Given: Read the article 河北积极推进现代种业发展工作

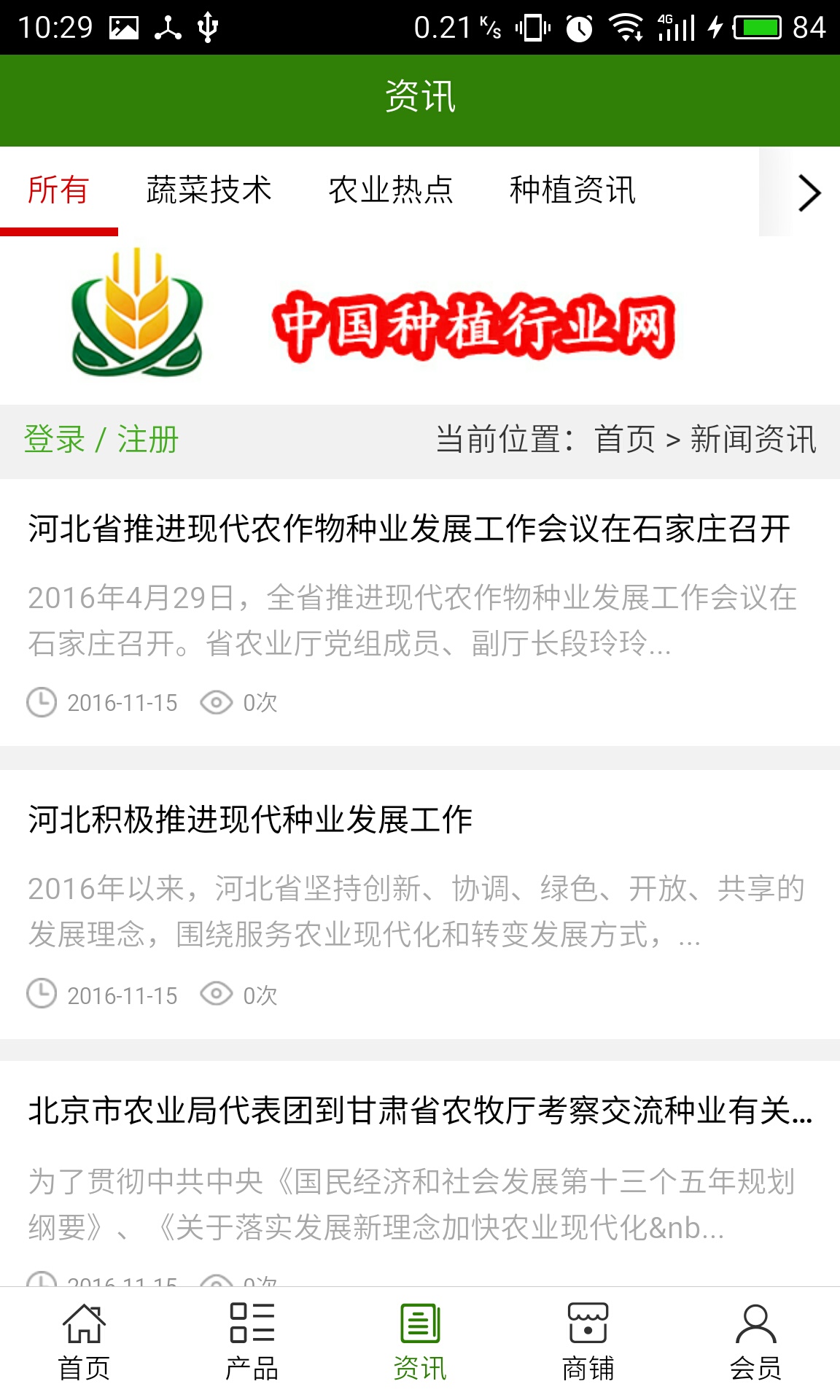Looking at the screenshot, I should pyautogui.click(x=250, y=820).
